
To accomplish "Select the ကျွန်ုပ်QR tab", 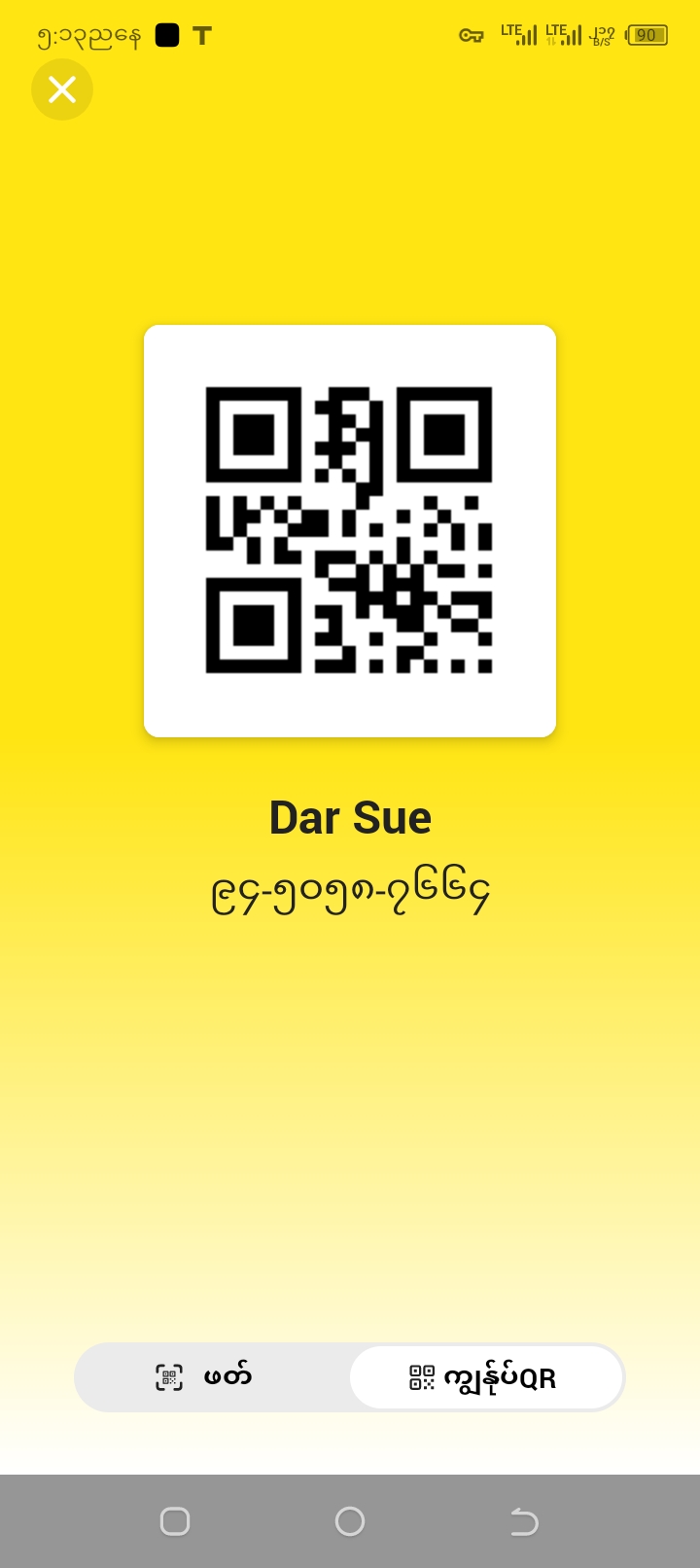I will click(x=485, y=1377).
